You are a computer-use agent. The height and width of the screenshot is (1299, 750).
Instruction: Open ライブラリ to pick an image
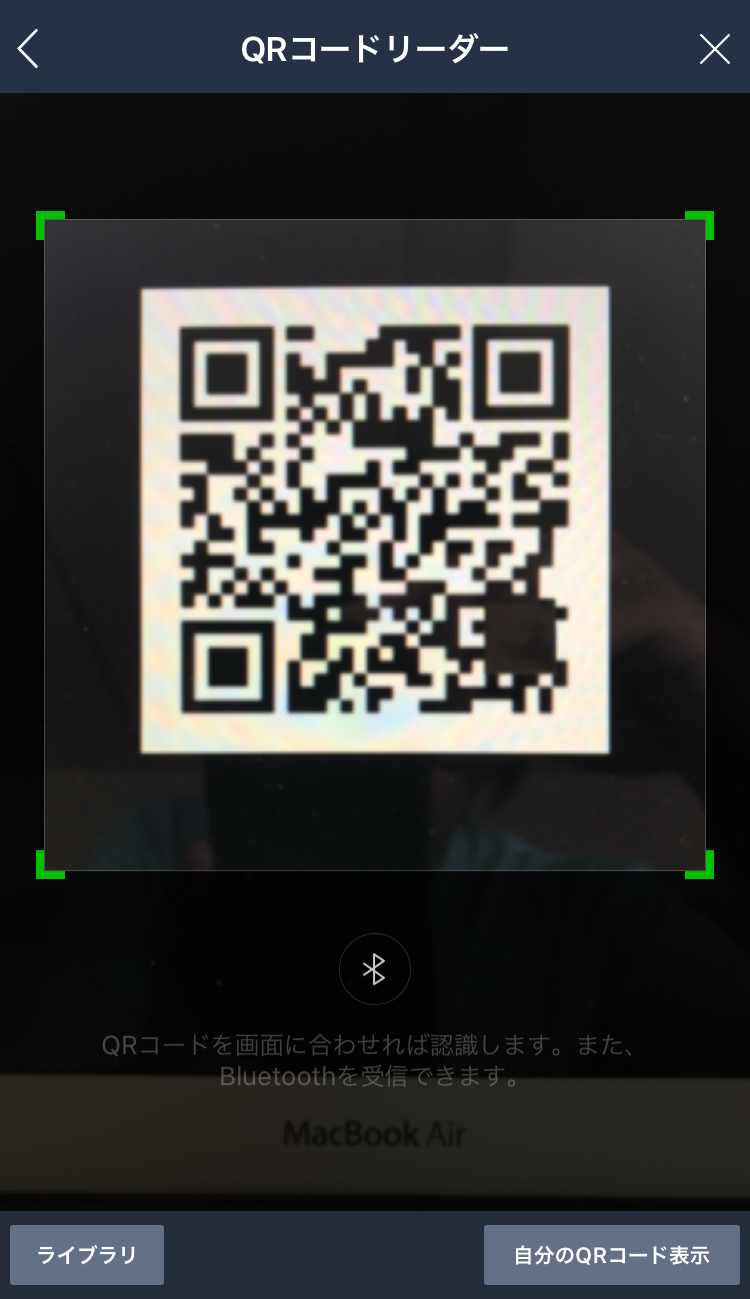[x=87, y=1254]
